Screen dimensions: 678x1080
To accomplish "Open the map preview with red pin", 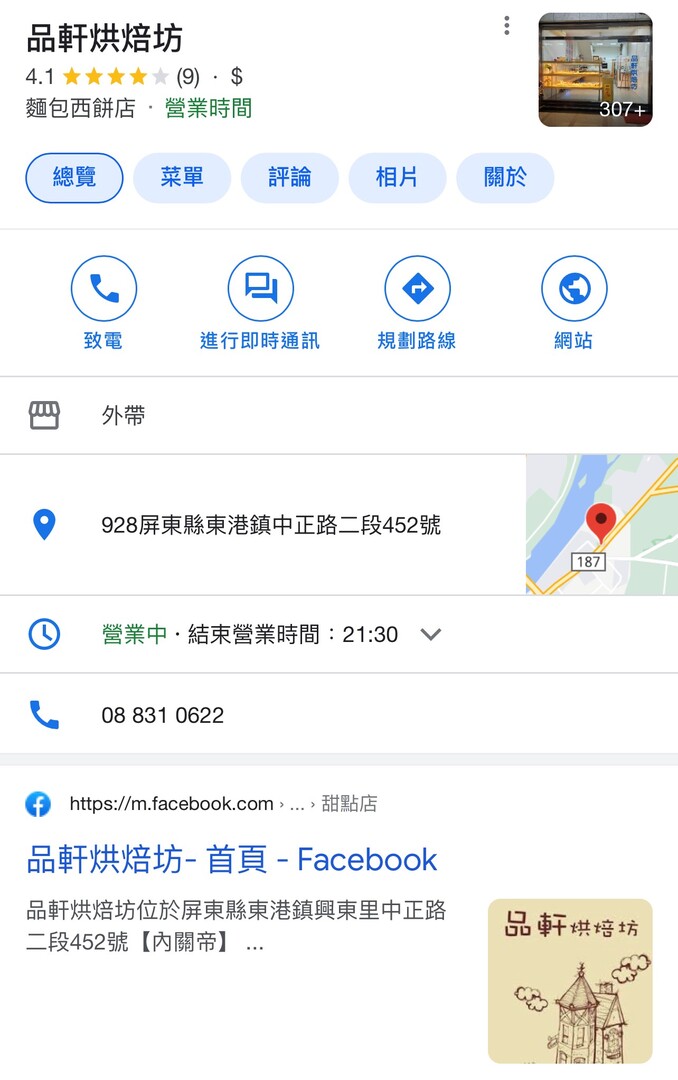I will coord(601,525).
